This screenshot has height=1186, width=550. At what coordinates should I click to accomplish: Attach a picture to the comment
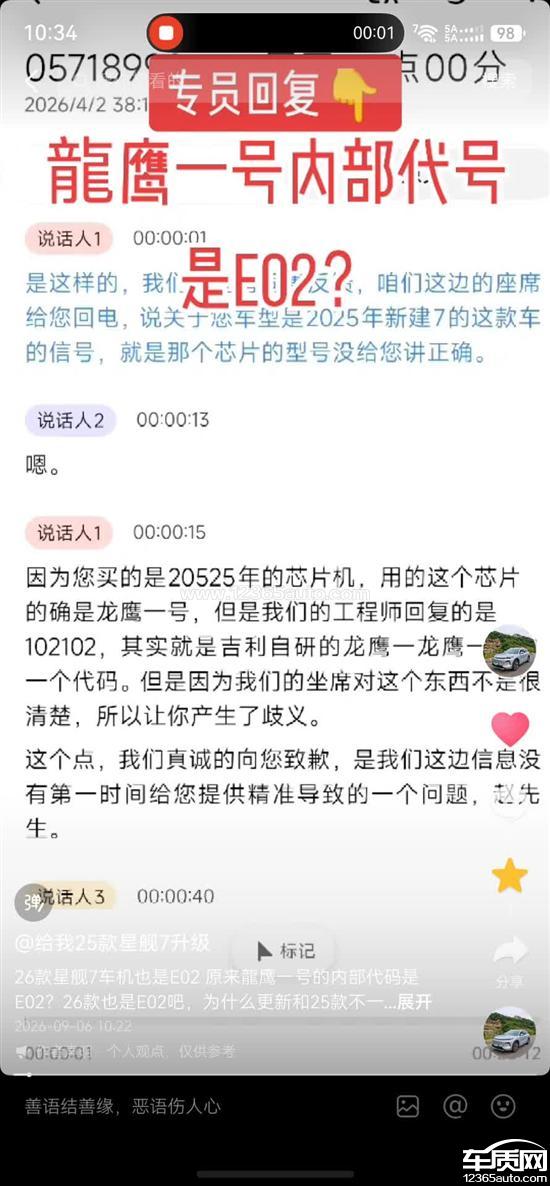[408, 1107]
